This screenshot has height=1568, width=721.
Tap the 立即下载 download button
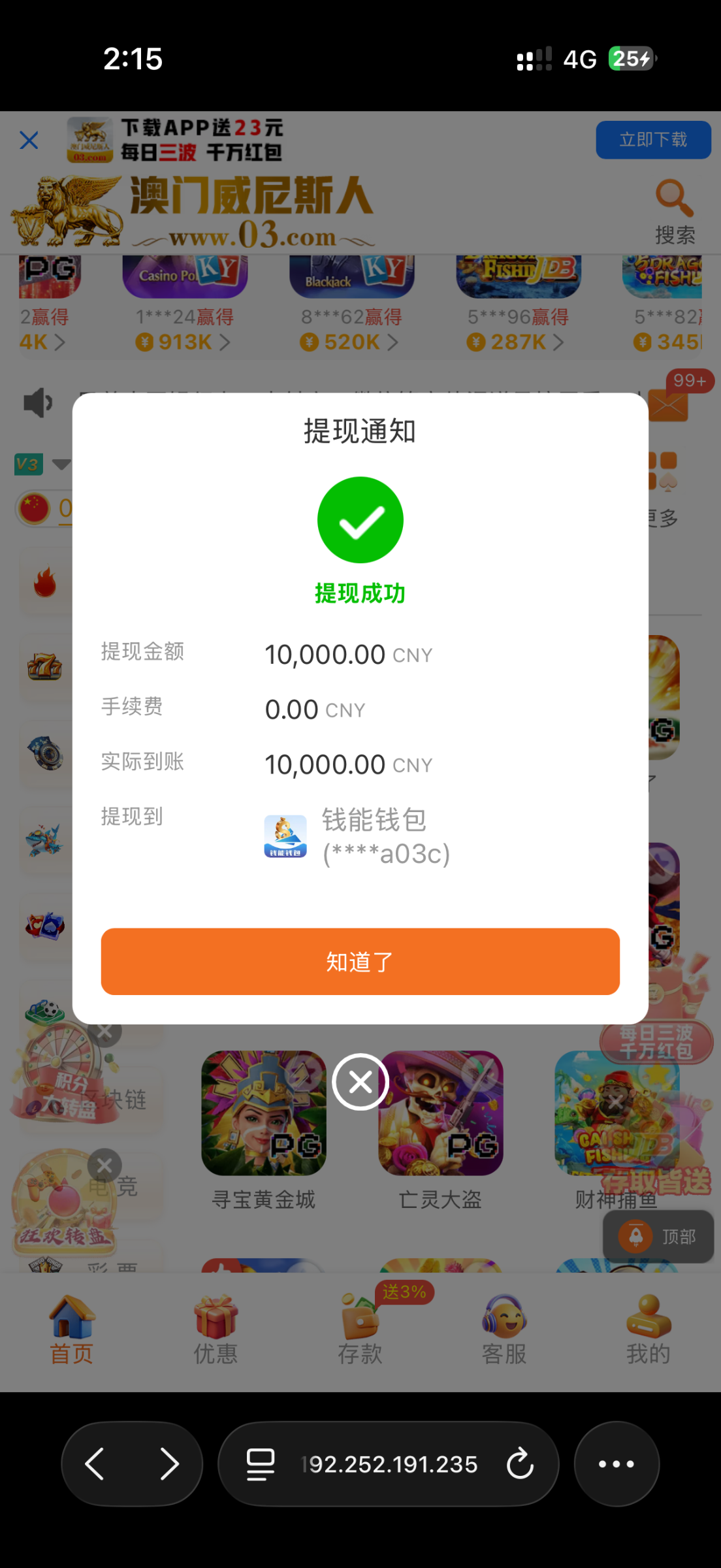[x=652, y=139]
